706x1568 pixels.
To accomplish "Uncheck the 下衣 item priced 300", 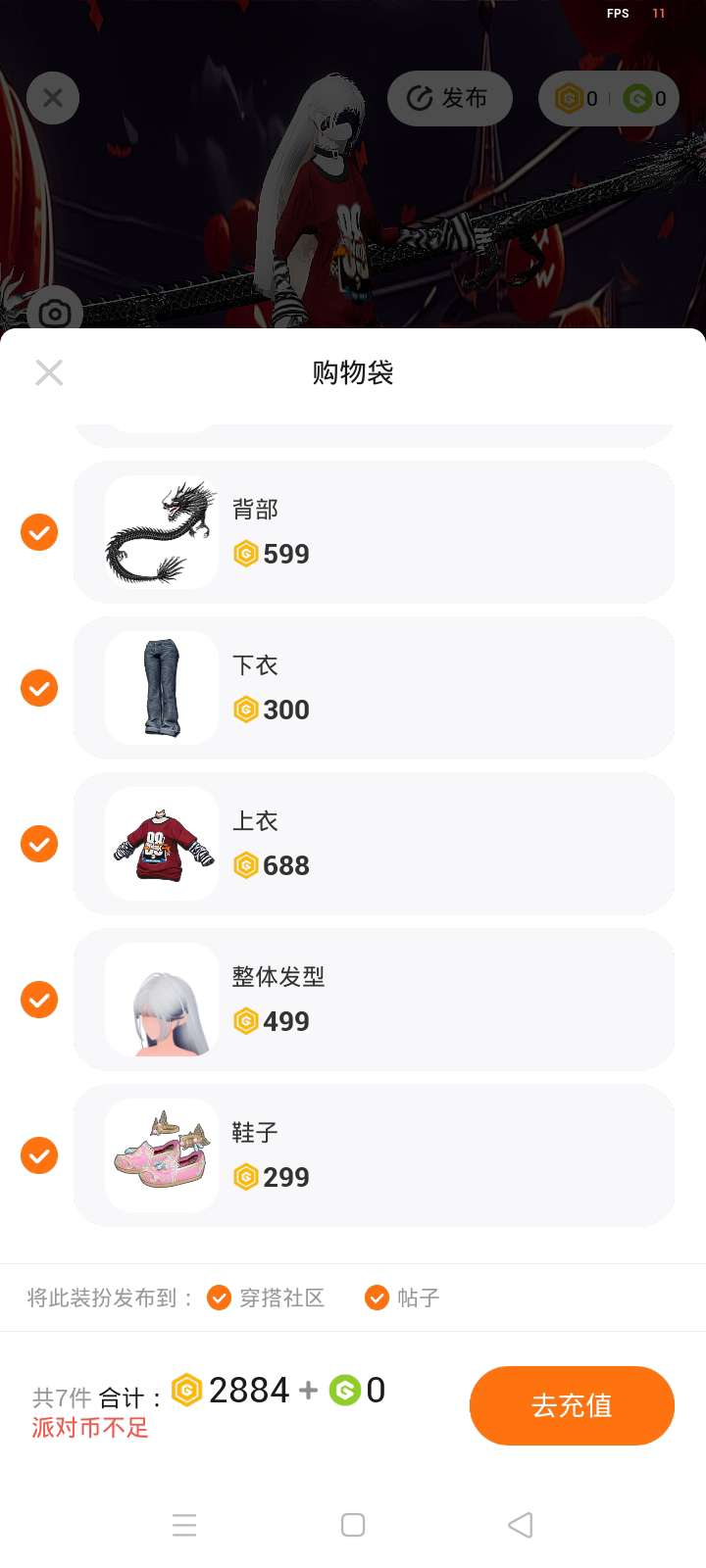I will click(x=39, y=688).
